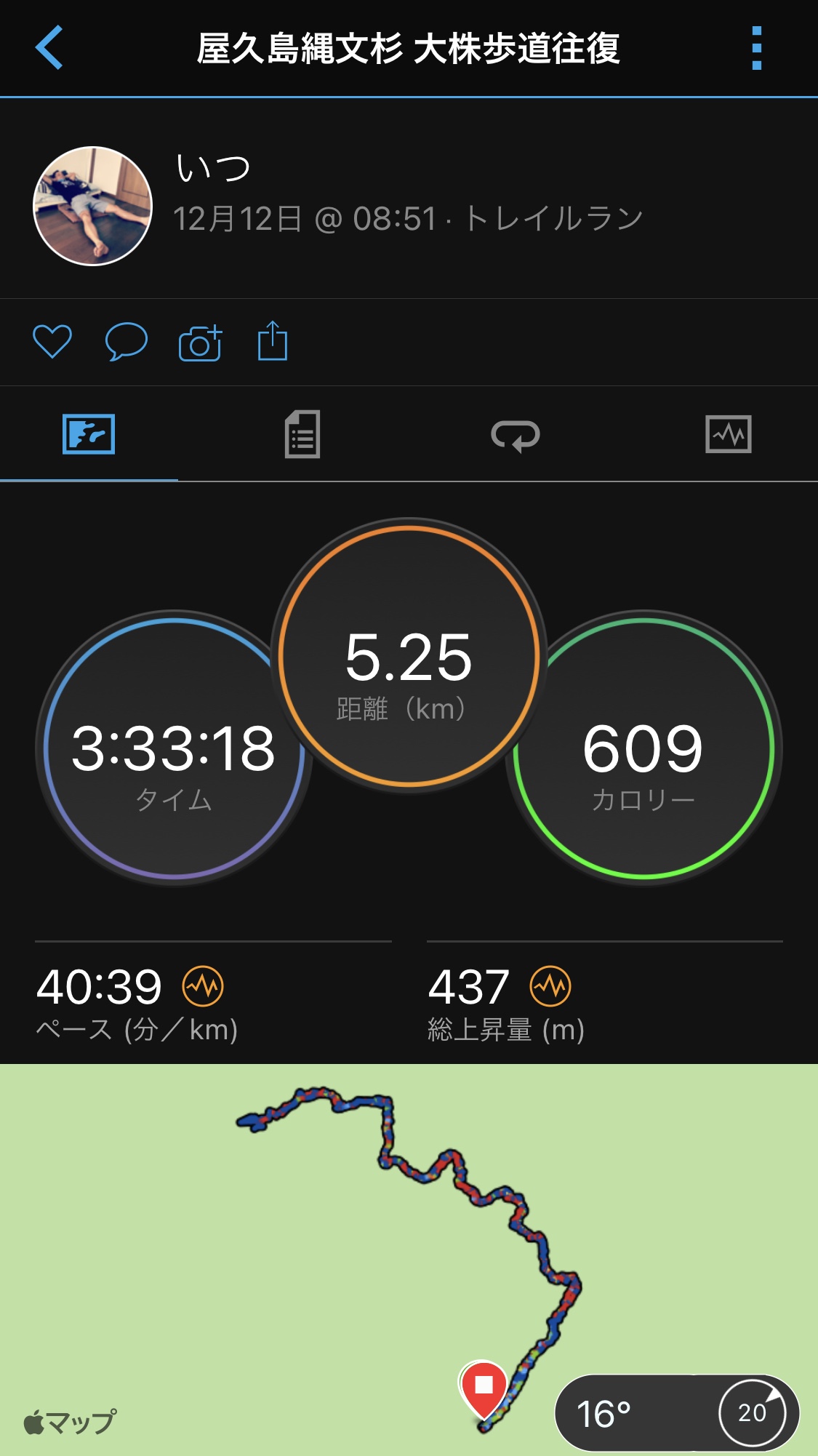Show pace (40:39) insights icon
The height and width of the screenshot is (1456, 818).
click(x=203, y=986)
